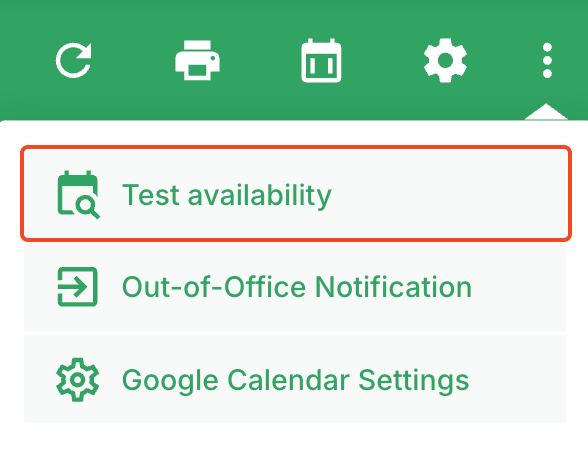Open settings via the gear icon
This screenshot has height=450, width=588.
(445, 60)
